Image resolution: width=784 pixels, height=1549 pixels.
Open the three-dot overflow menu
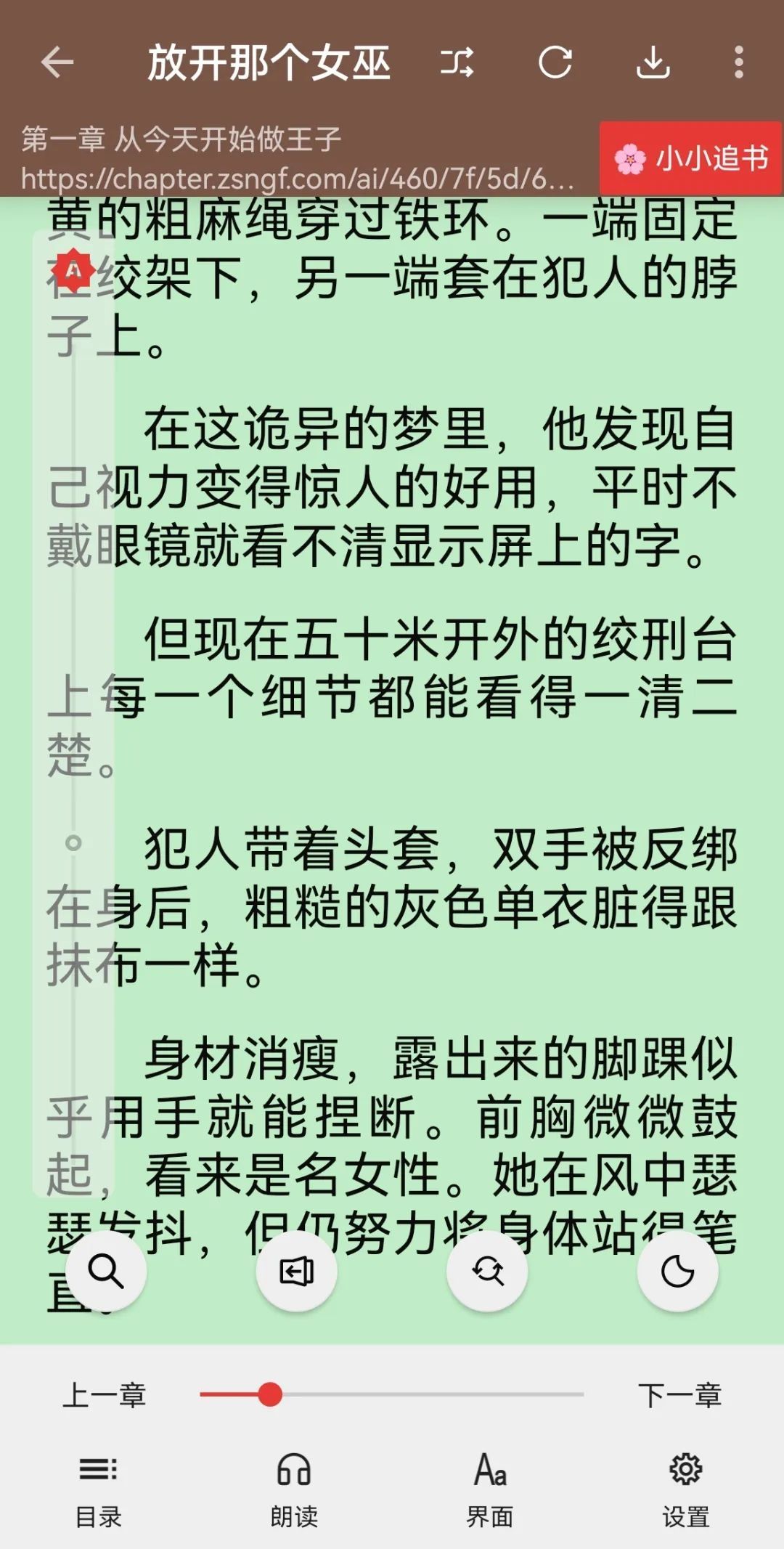tap(738, 62)
